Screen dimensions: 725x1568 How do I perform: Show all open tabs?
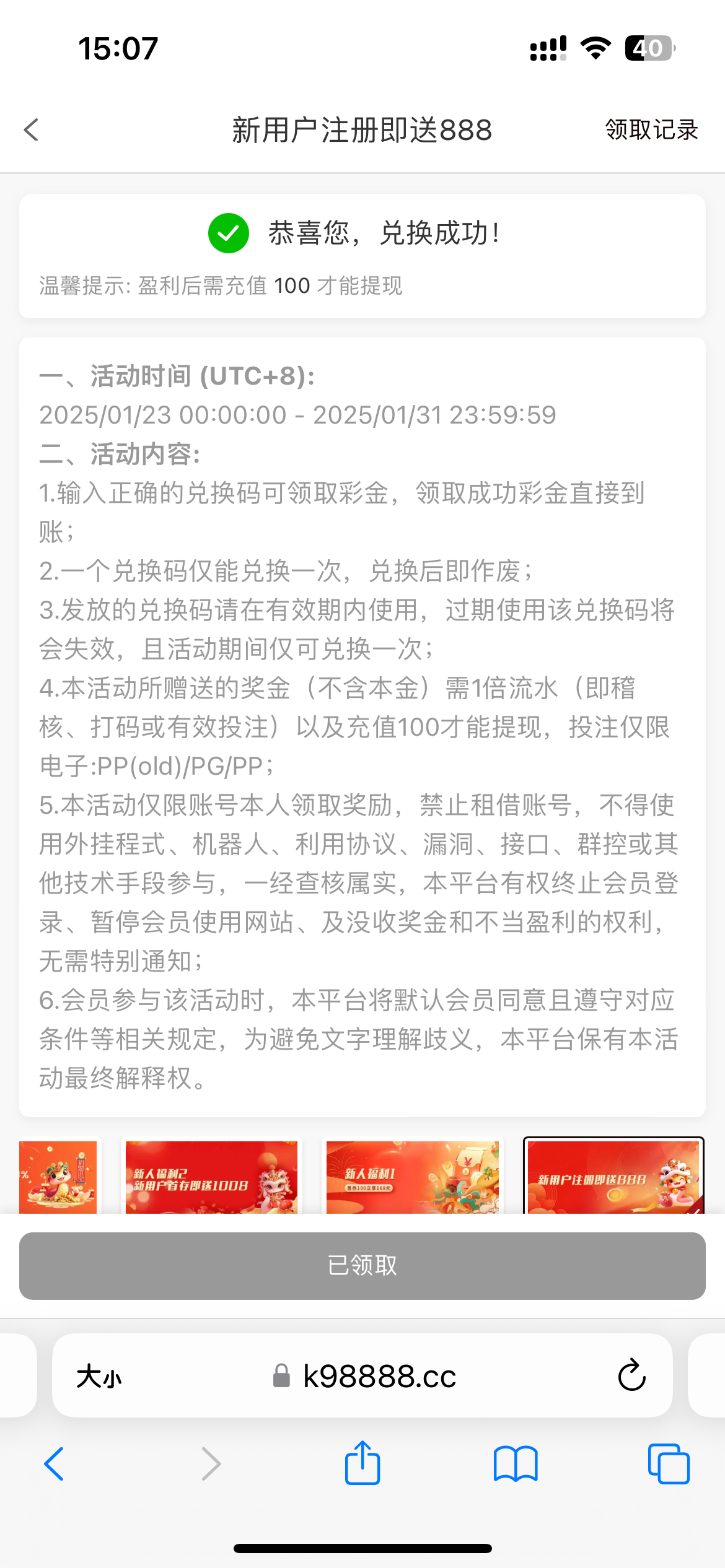pyautogui.click(x=668, y=1464)
